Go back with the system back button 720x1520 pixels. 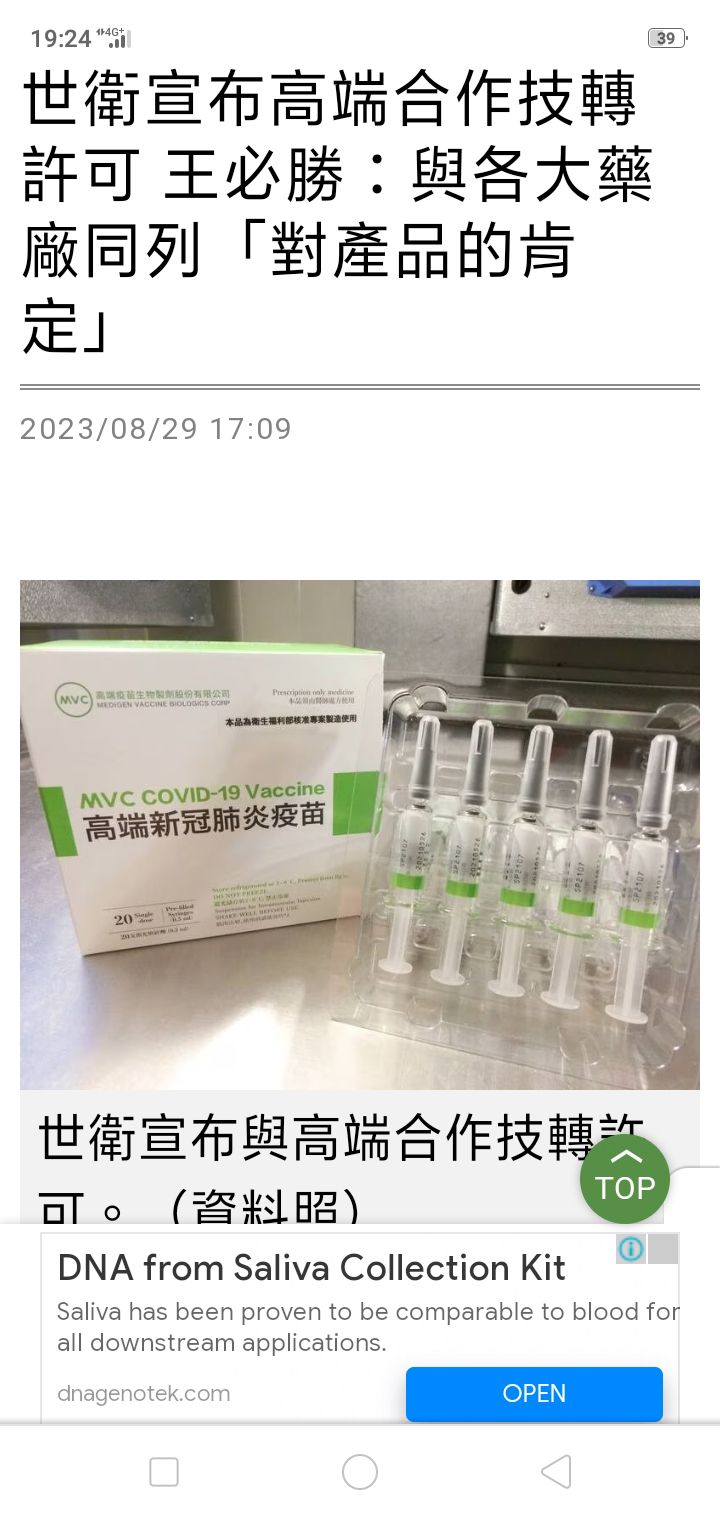556,1472
